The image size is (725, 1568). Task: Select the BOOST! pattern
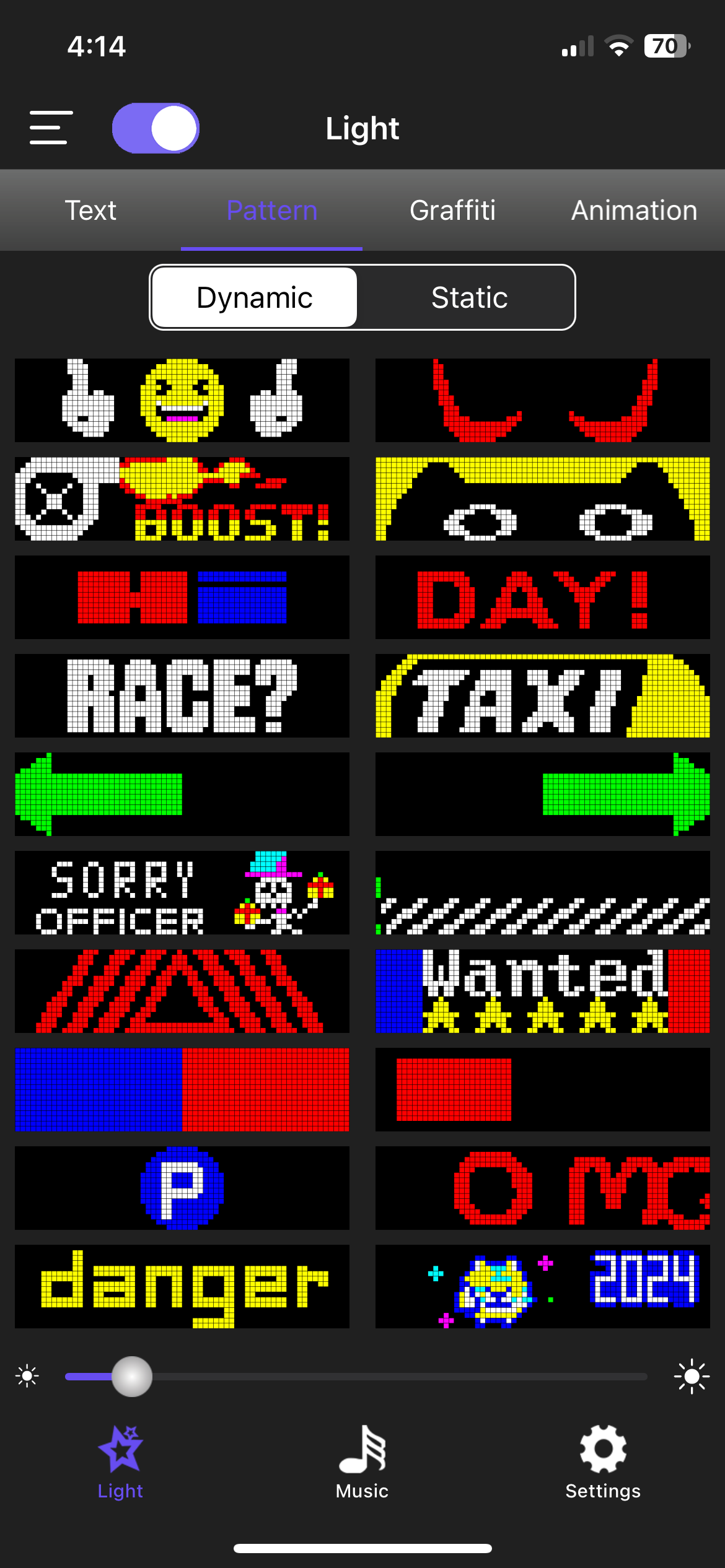[182, 499]
